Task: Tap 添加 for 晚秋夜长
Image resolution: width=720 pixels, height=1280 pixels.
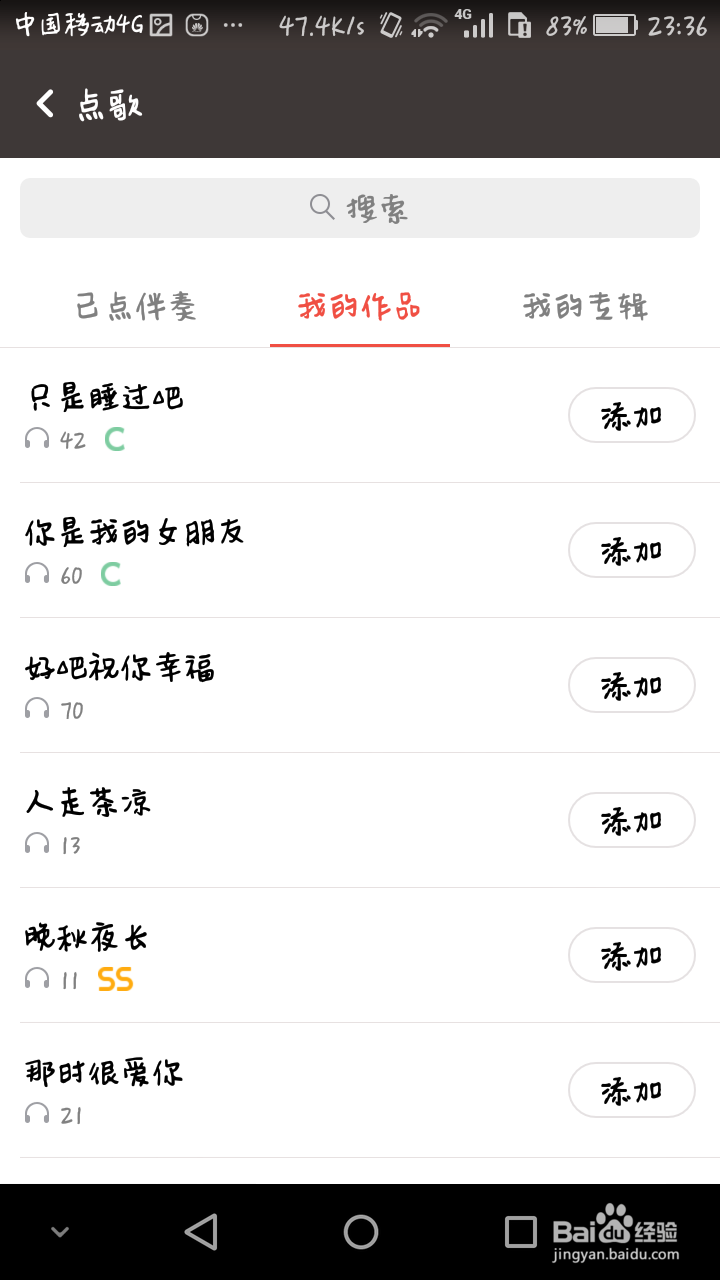Action: [631, 955]
